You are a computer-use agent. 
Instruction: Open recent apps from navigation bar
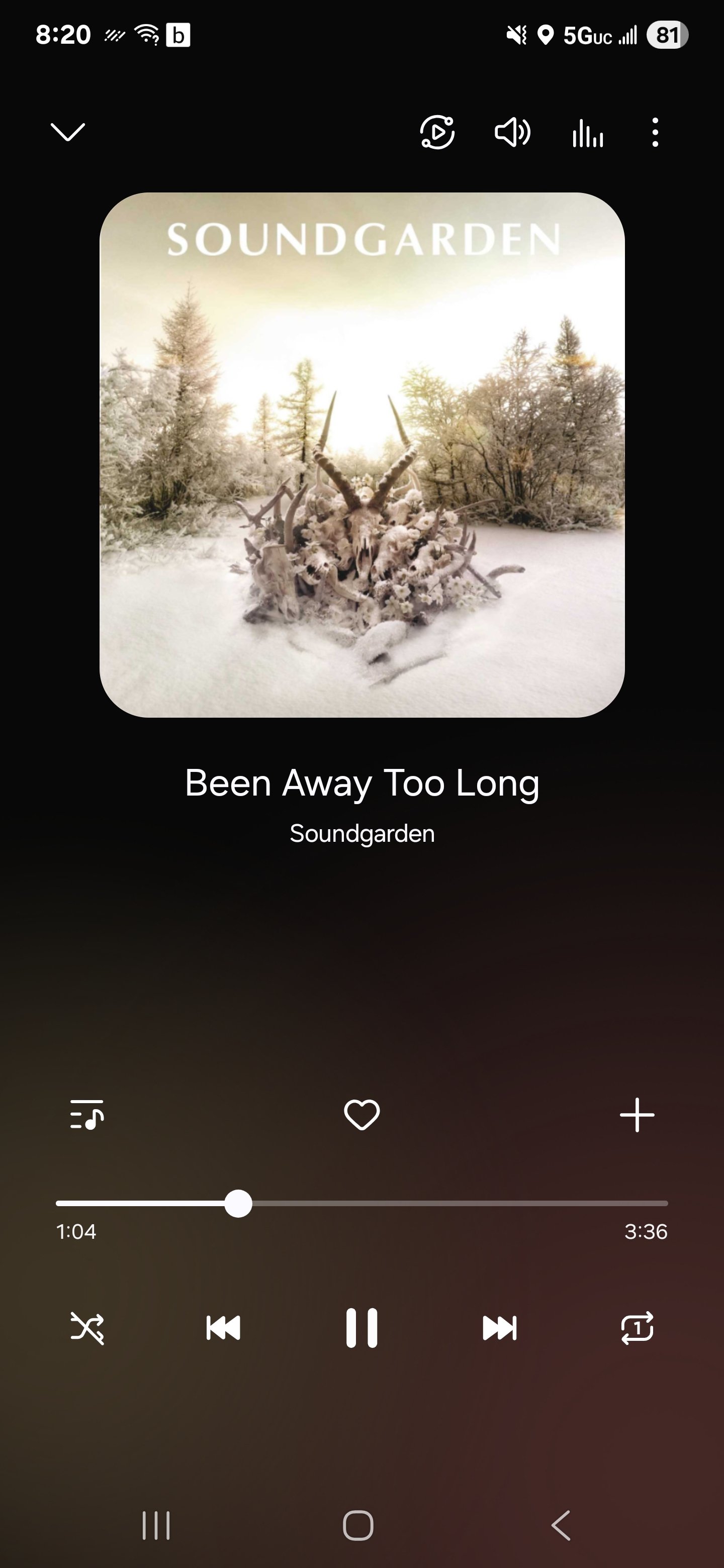(x=156, y=1525)
